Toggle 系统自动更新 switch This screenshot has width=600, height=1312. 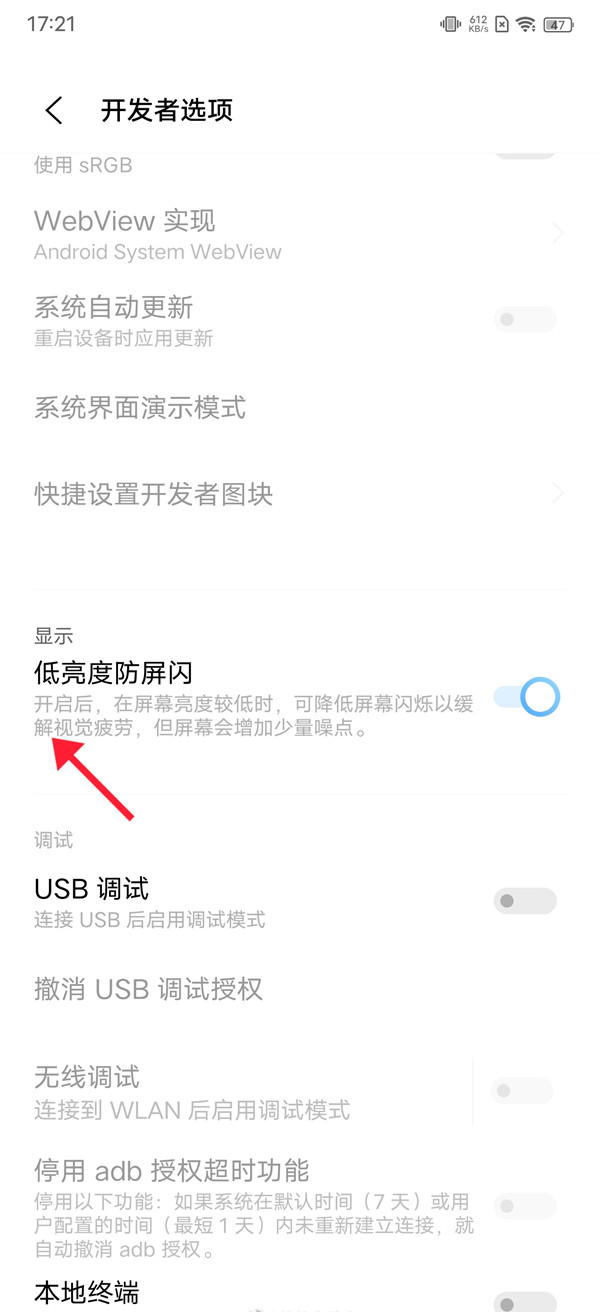click(524, 320)
